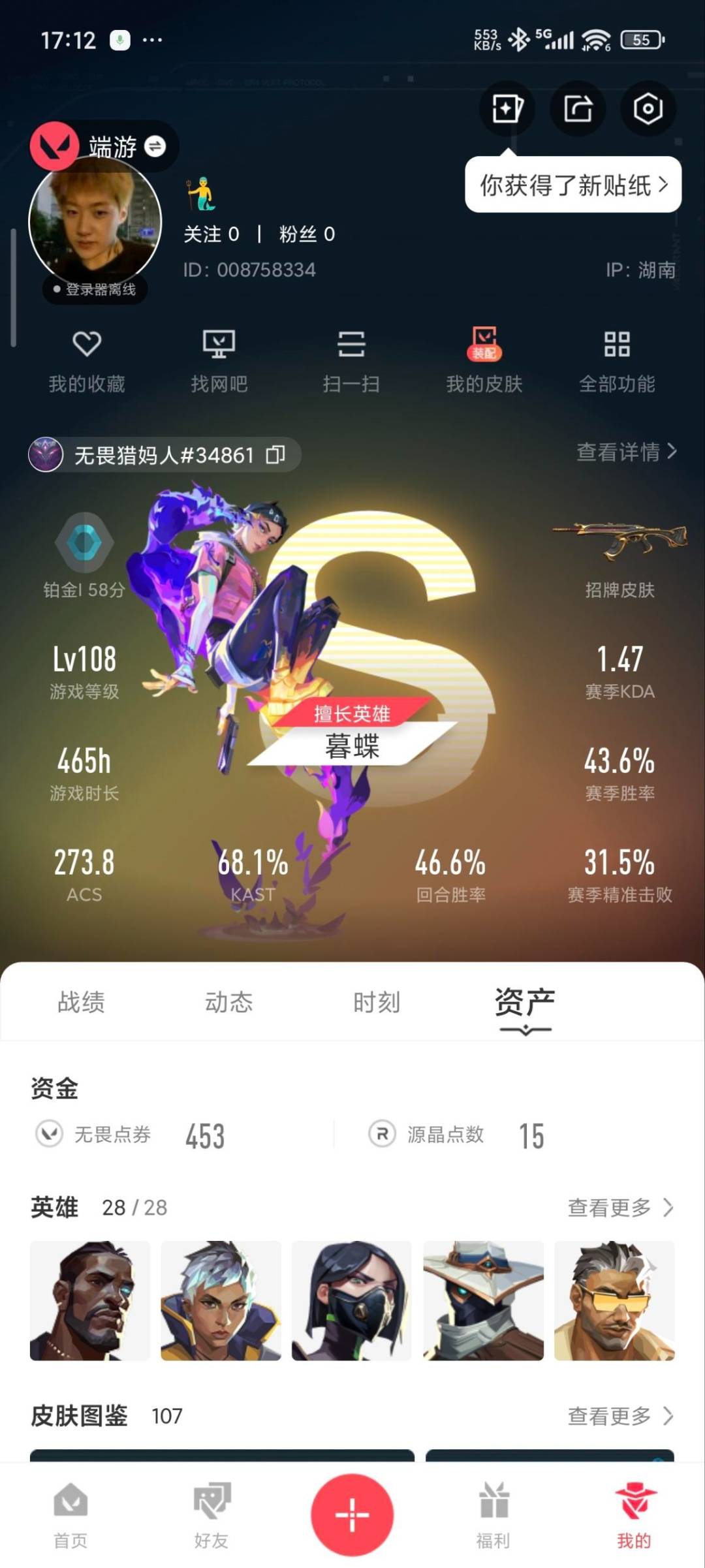Copy the game ID 无畏猎妈人#34861
The image size is (705, 1568).
click(276, 454)
